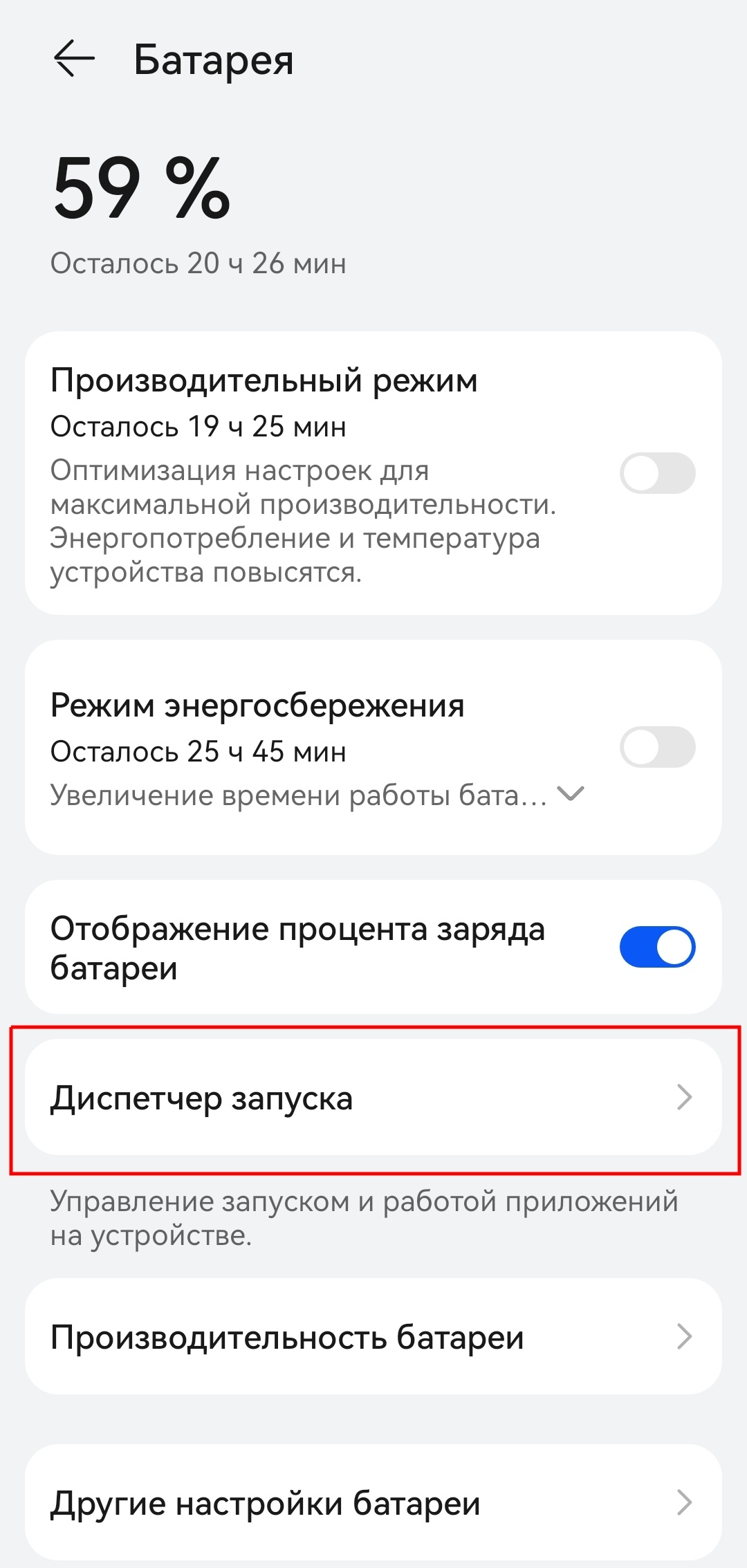747x1568 pixels.
Task: Go back from the Батарея screen
Action: (73, 59)
